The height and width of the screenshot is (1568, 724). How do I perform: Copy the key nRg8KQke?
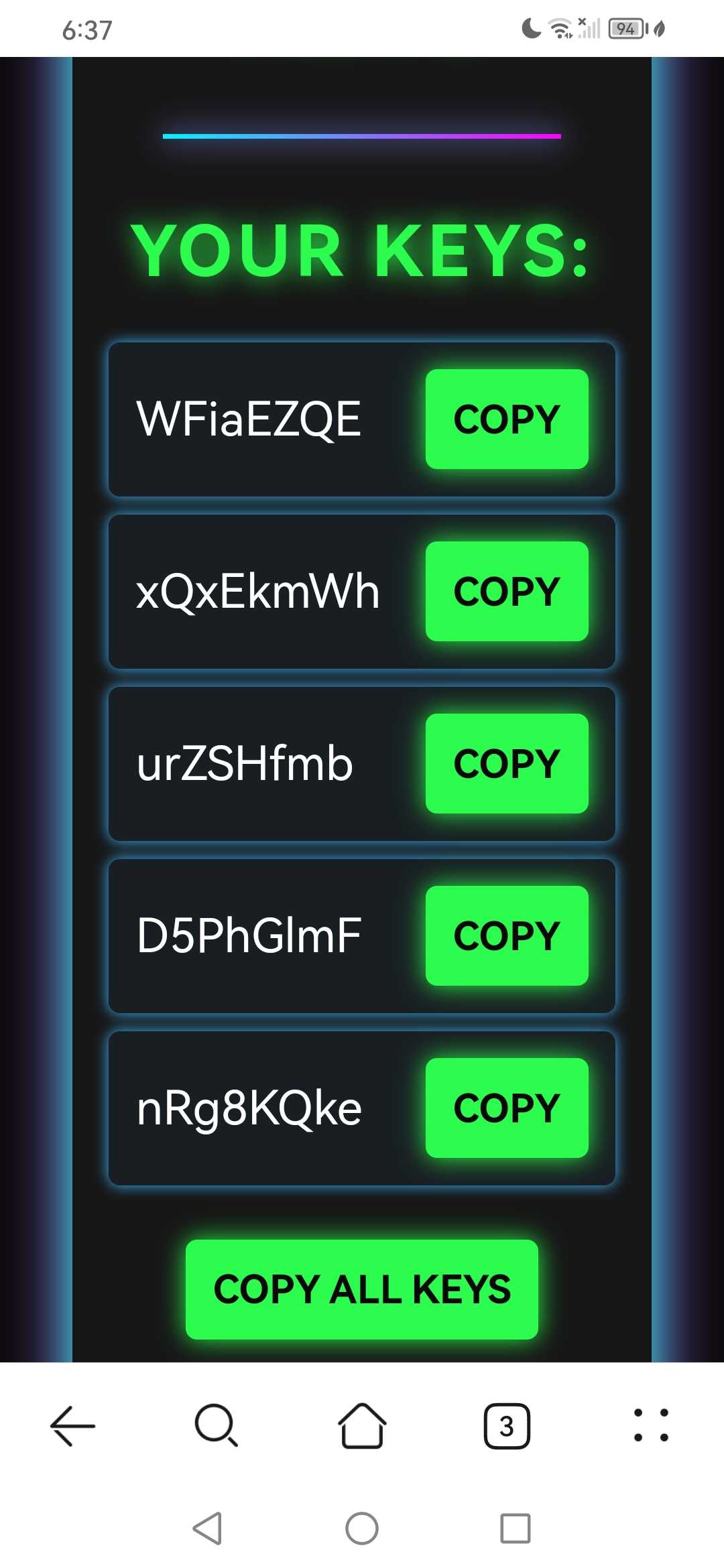507,1108
